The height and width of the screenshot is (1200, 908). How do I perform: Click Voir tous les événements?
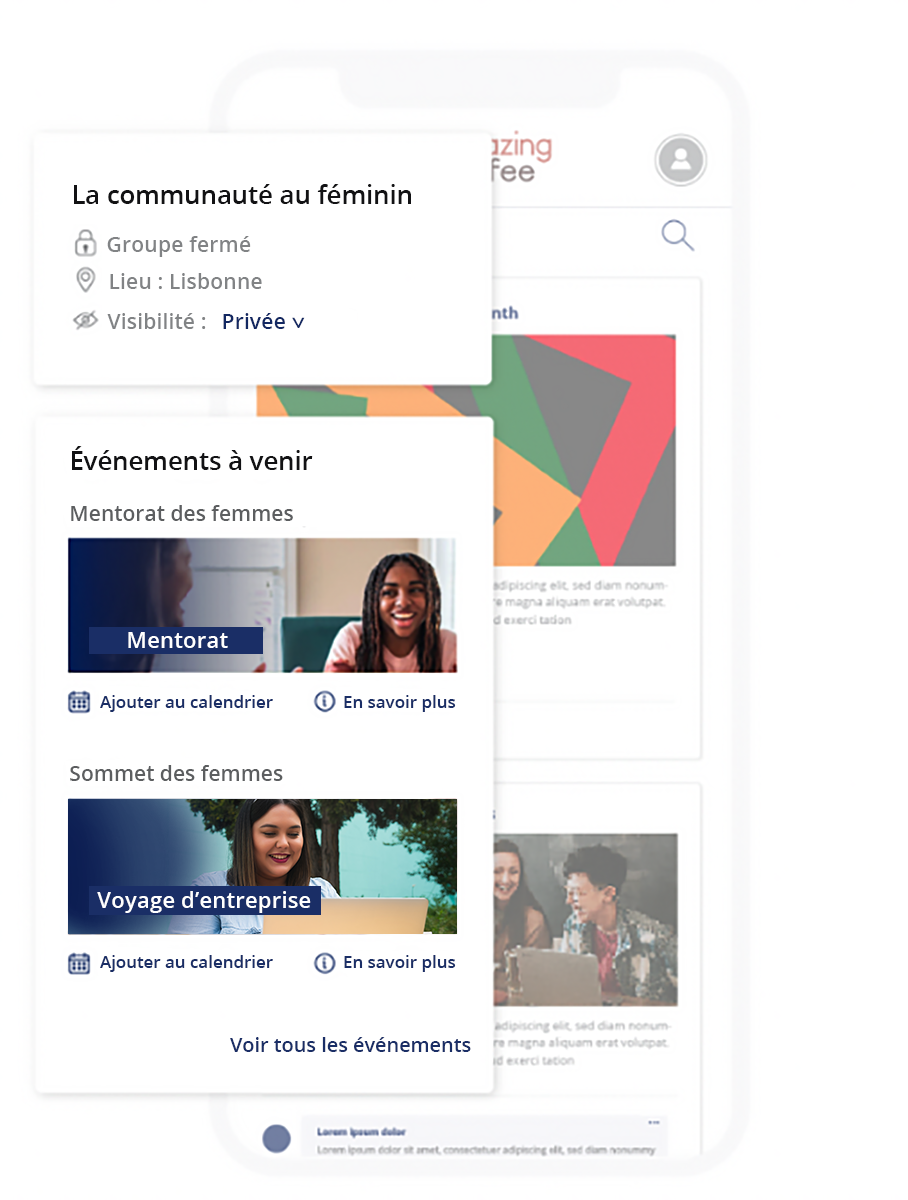350,1045
